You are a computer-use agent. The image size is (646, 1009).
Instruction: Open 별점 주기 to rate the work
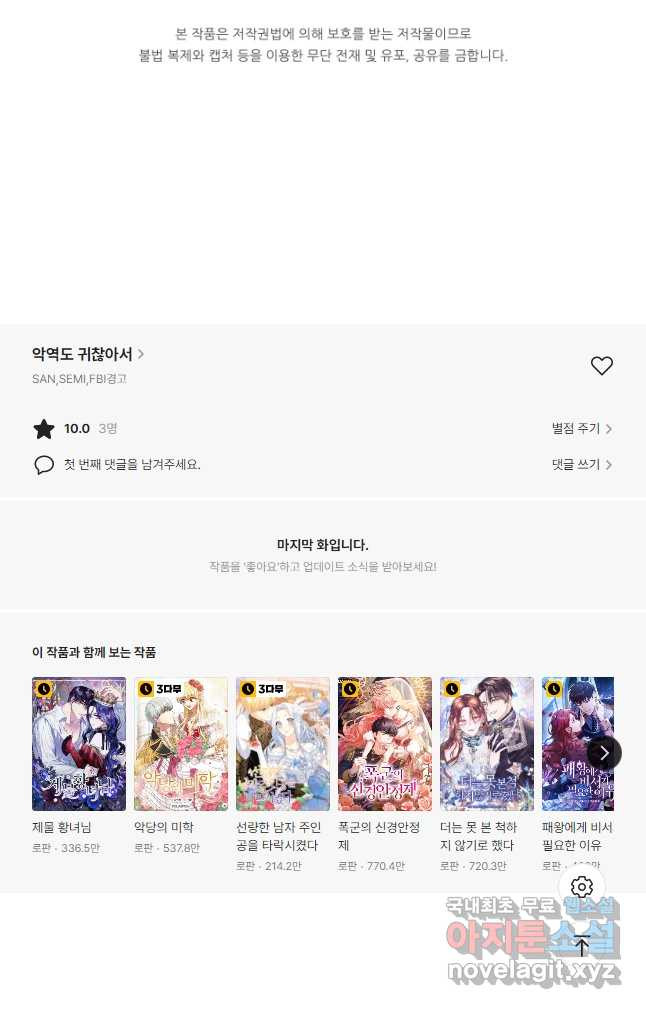point(582,429)
